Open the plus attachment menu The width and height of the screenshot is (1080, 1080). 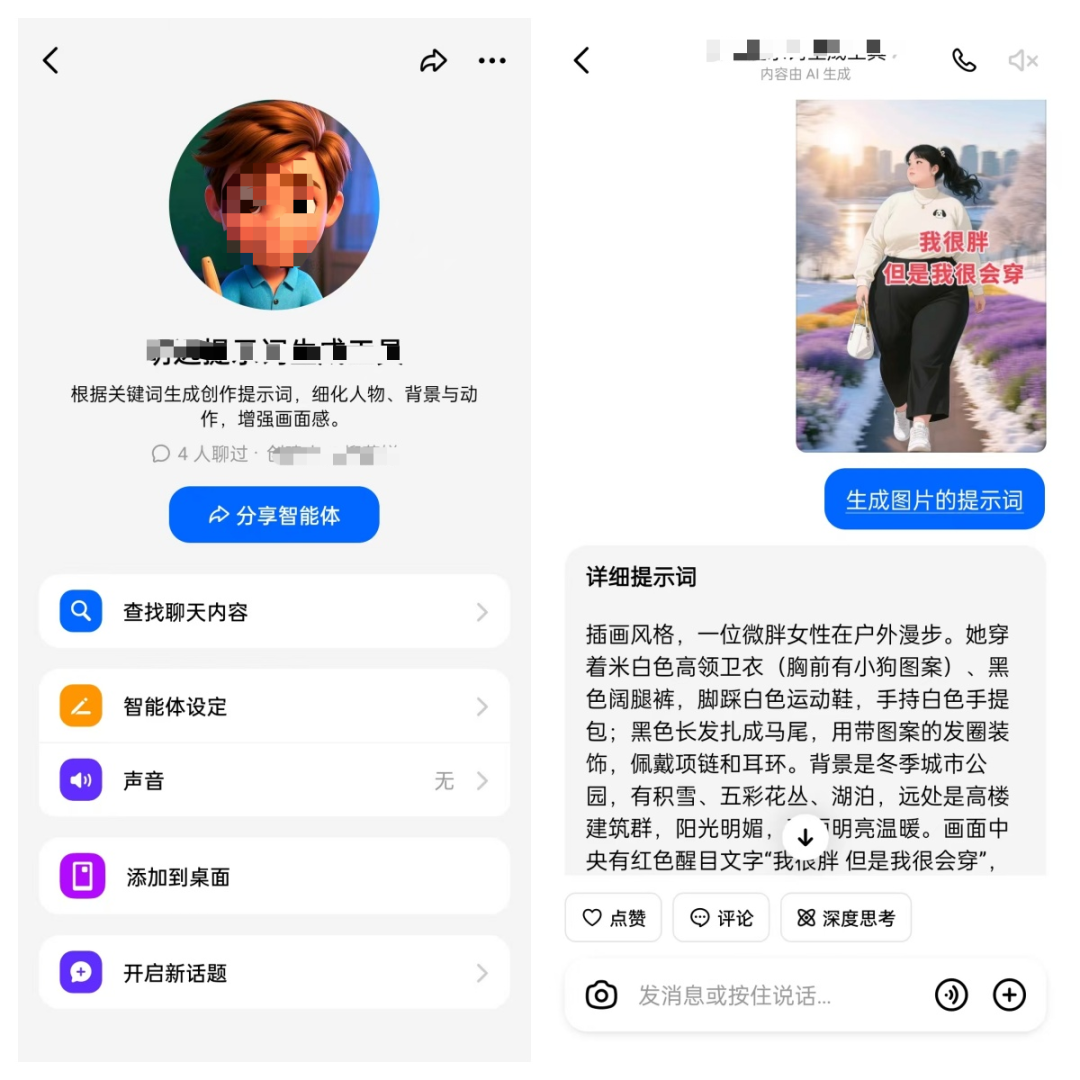(1009, 995)
